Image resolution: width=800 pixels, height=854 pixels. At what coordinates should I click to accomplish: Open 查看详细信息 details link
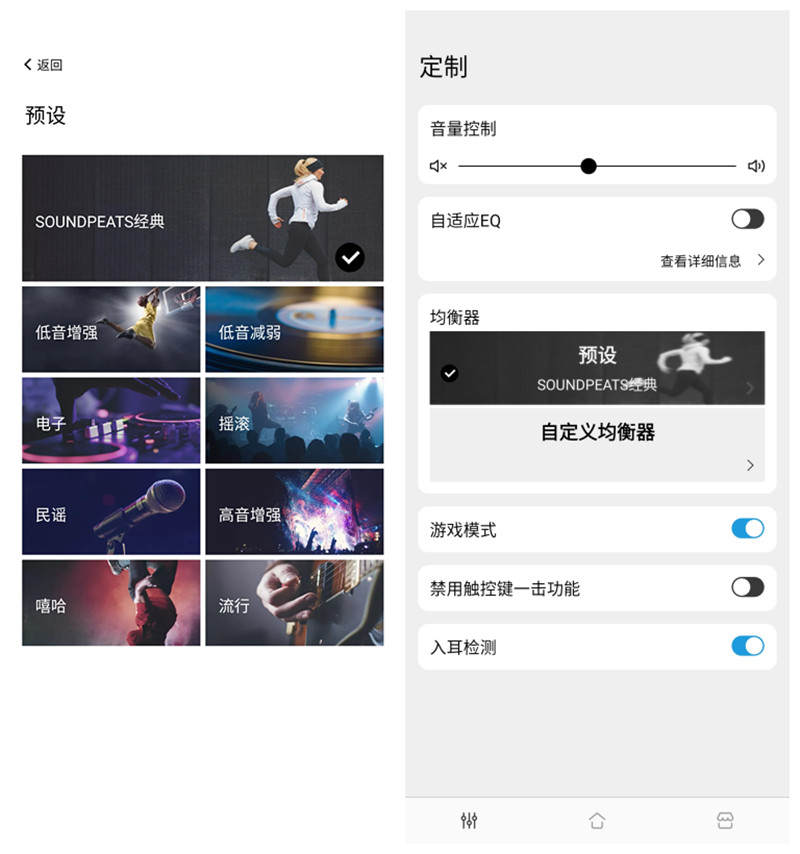click(712, 261)
